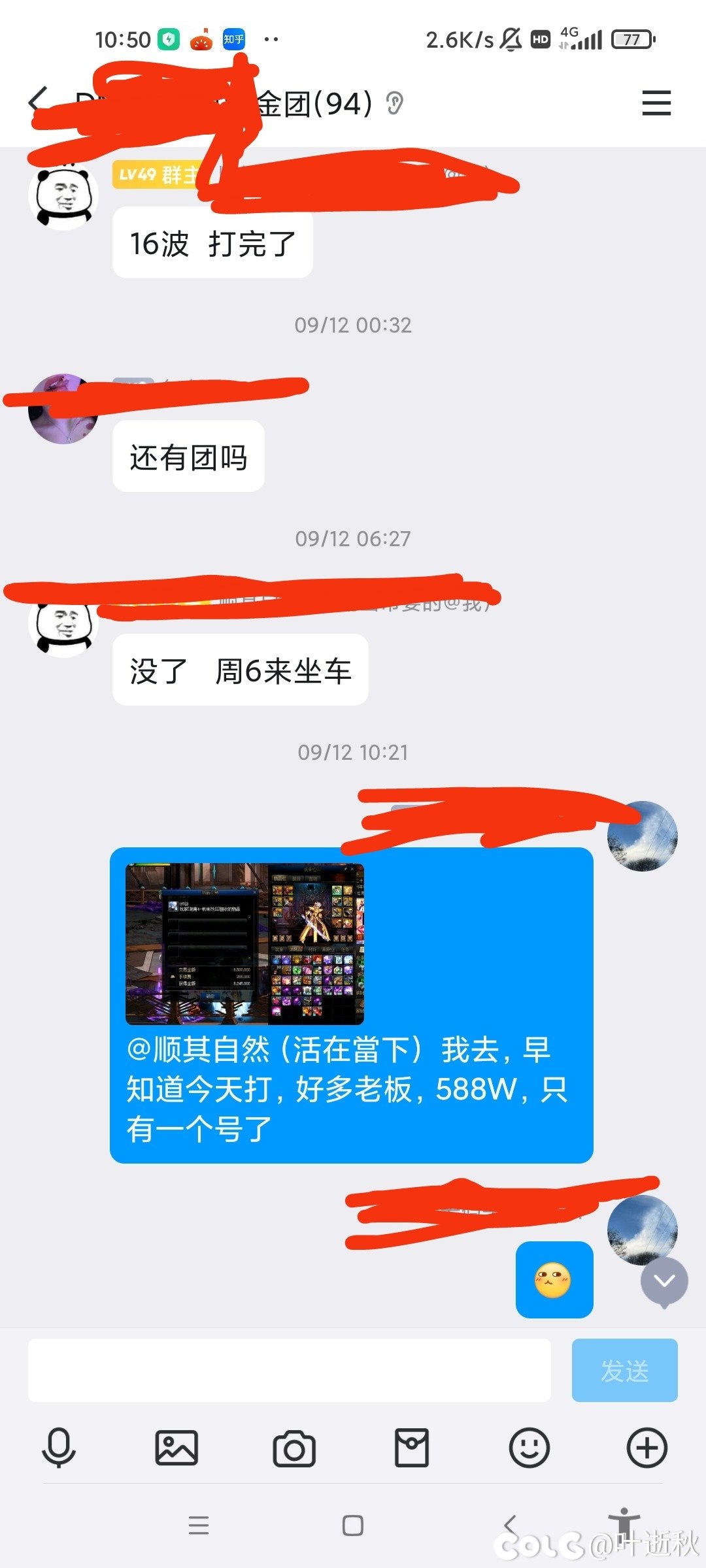Open the emoji picker

529,1448
